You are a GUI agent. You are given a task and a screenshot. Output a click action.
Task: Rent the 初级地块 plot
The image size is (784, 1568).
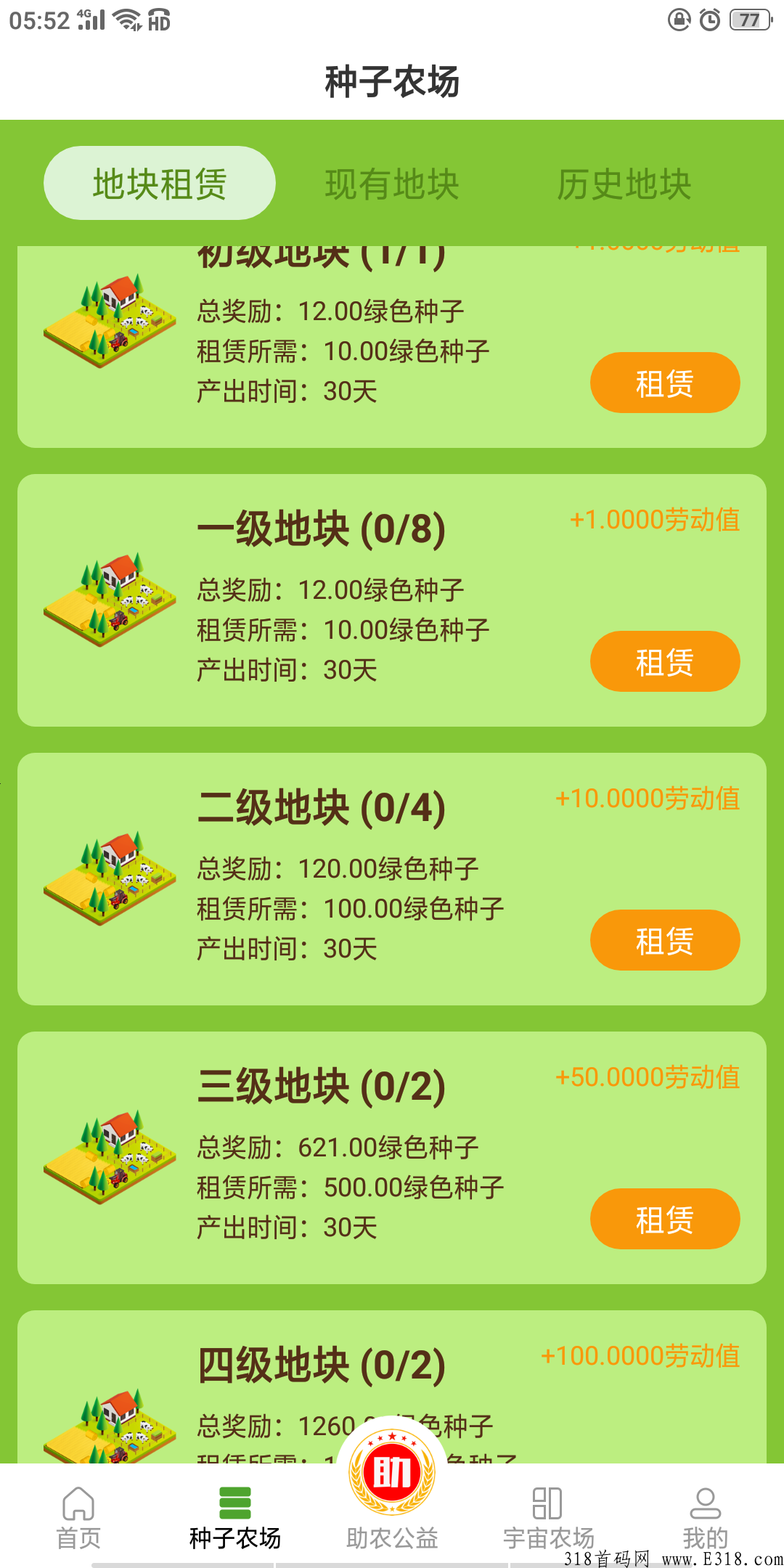665,383
